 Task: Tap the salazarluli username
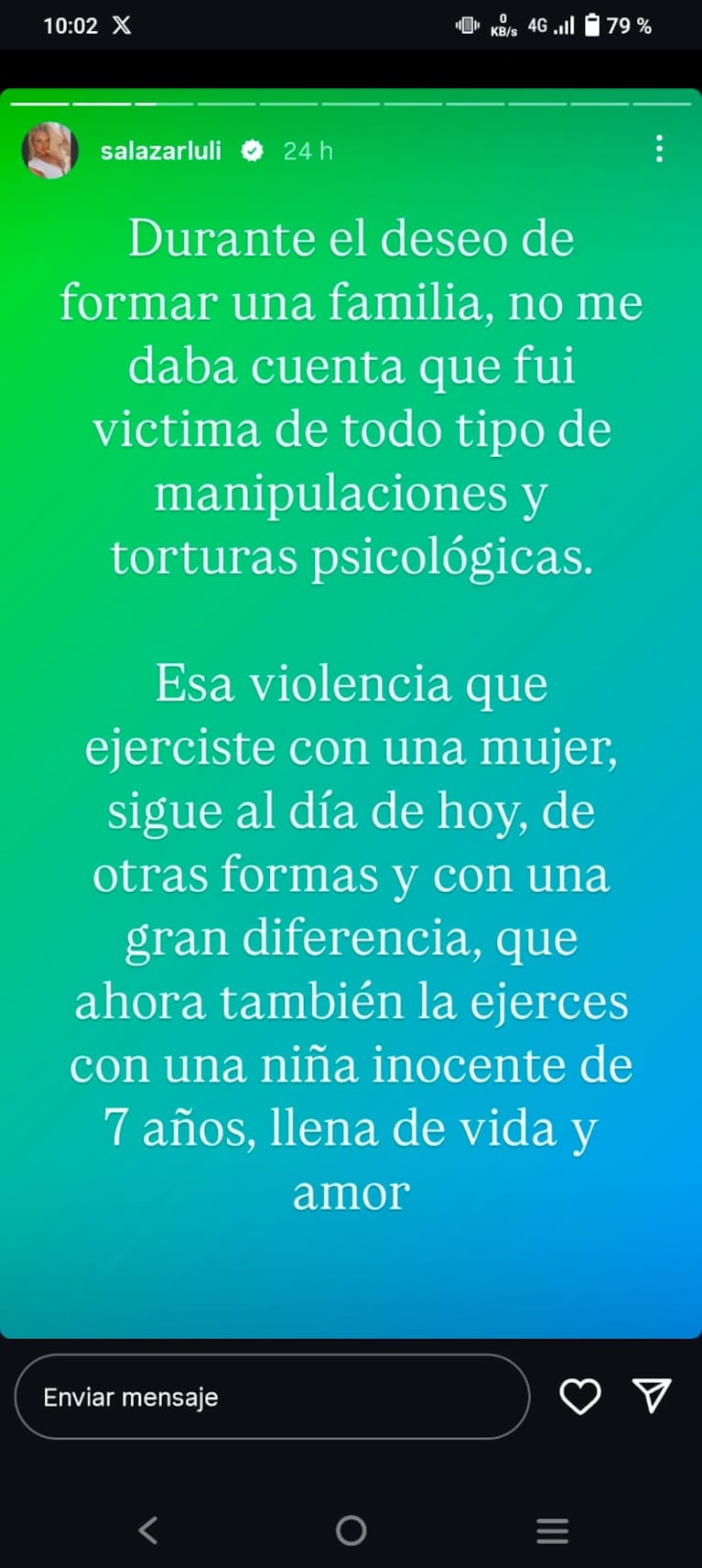(161, 151)
